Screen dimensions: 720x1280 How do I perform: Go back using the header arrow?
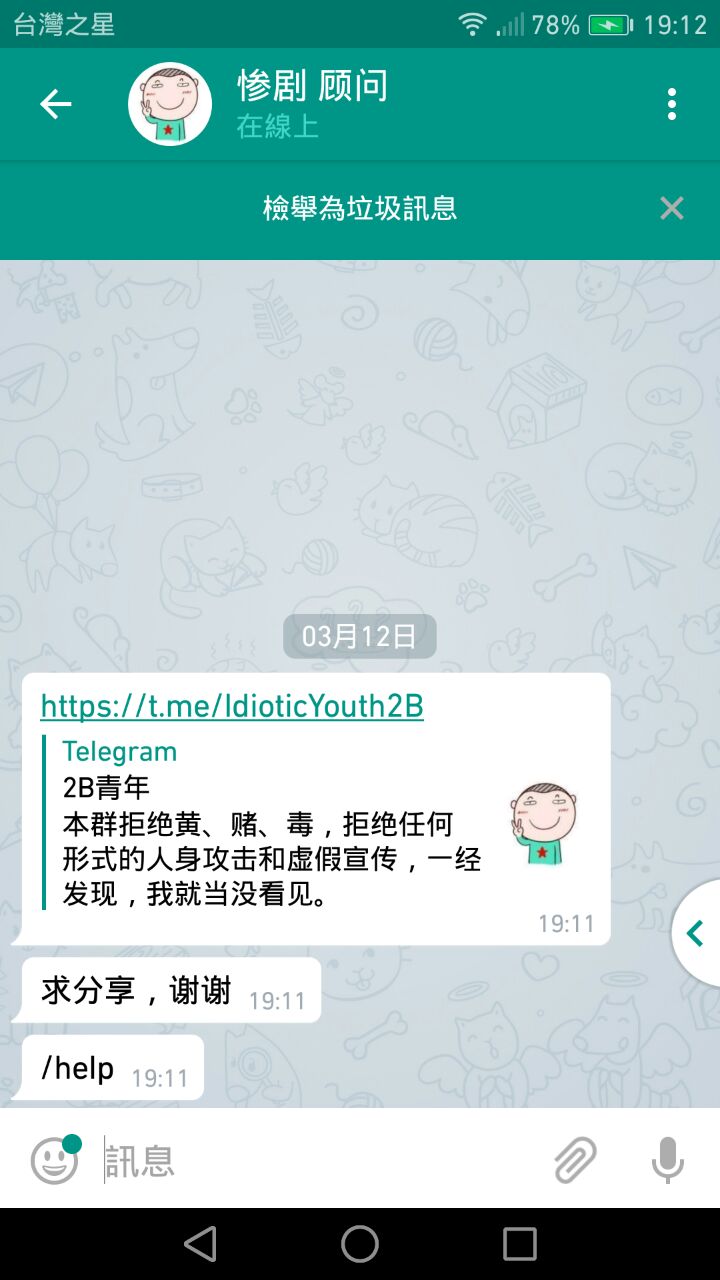click(x=56, y=104)
